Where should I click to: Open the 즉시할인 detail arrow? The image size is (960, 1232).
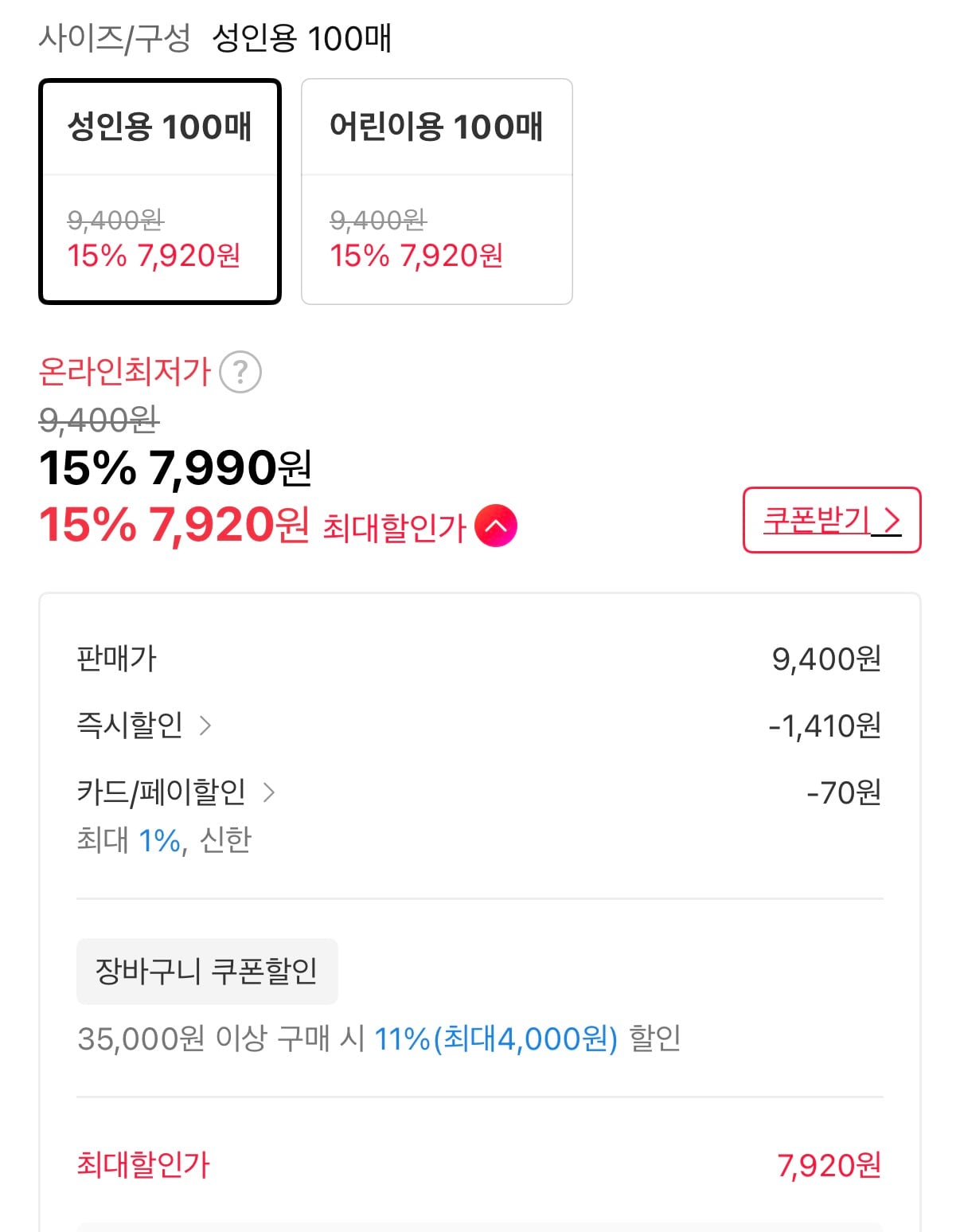pos(208,725)
